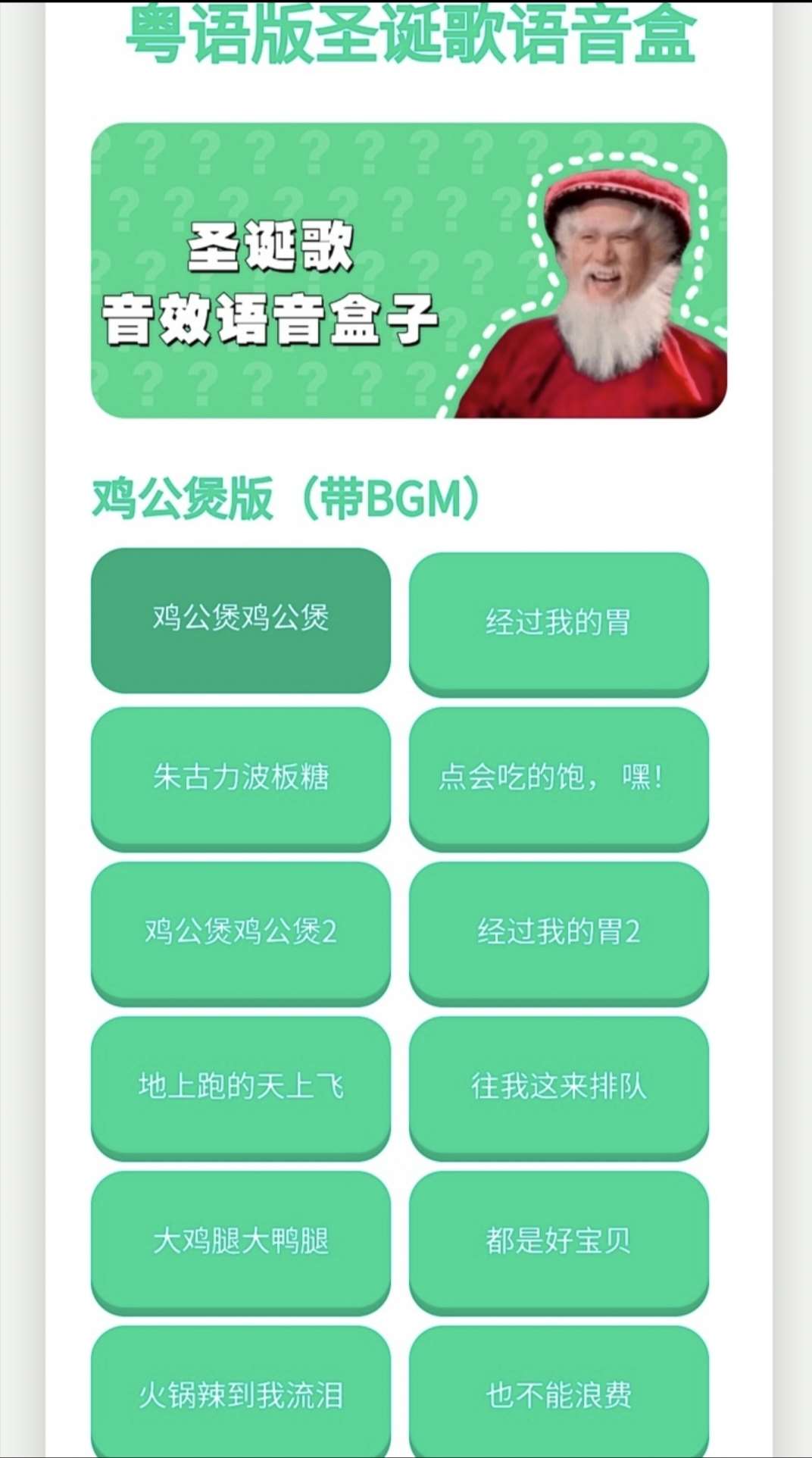Play 火锅辣到我流泪 clip

click(x=241, y=1393)
